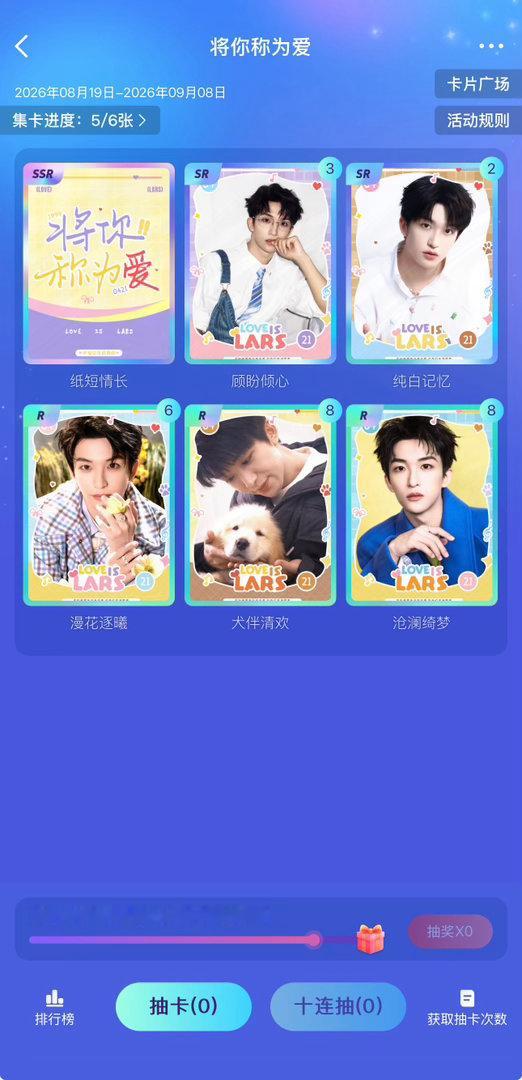View 活动规则 activity rules
Viewport: 522px width, 1080px height.
click(x=478, y=121)
